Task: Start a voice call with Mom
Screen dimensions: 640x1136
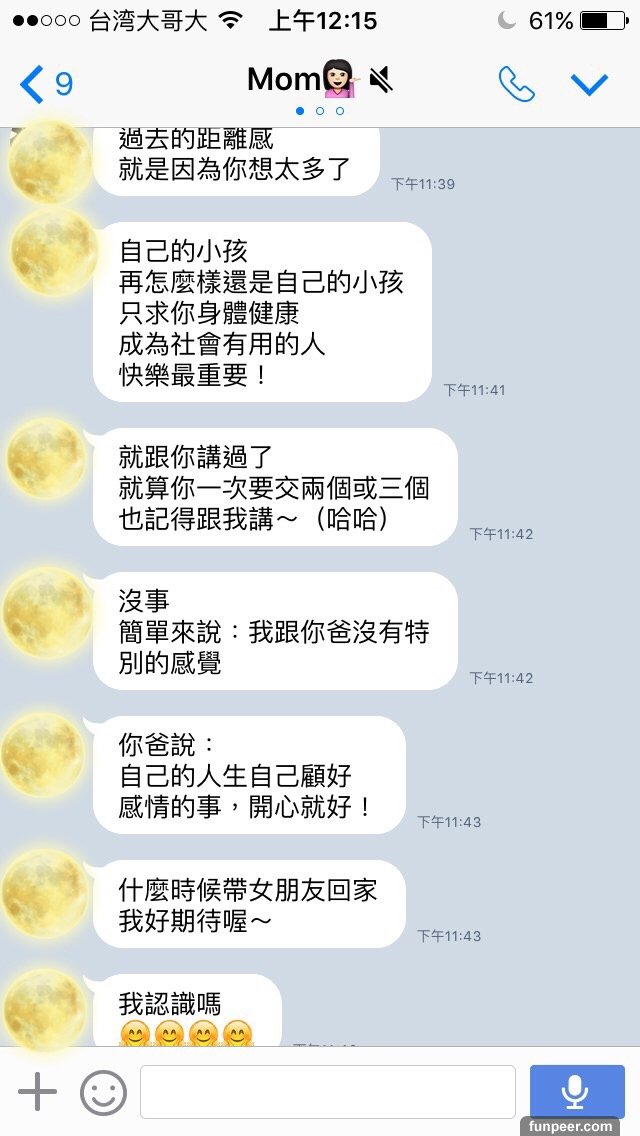Action: 516,84
